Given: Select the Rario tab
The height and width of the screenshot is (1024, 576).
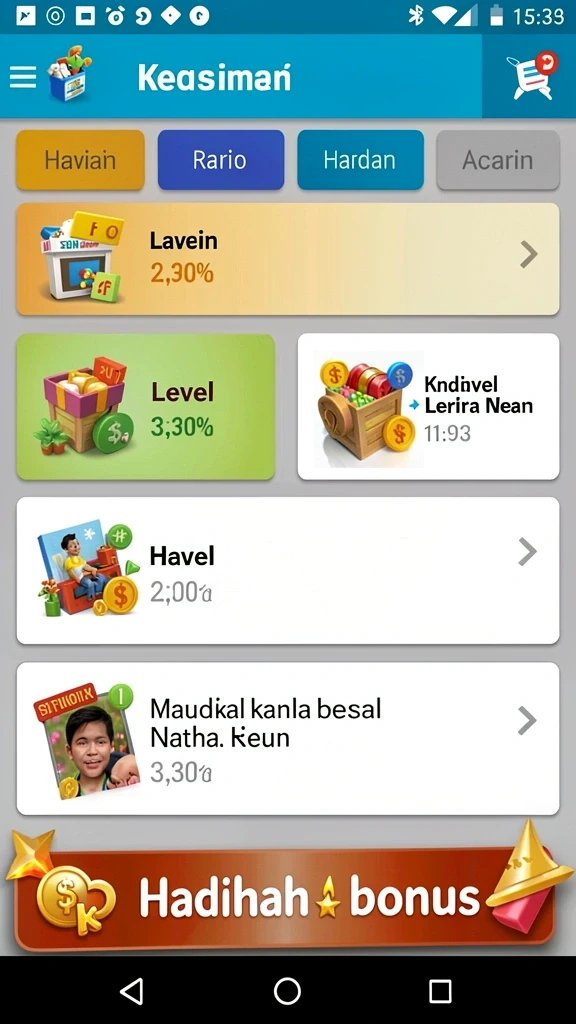Looking at the screenshot, I should tap(221, 160).
